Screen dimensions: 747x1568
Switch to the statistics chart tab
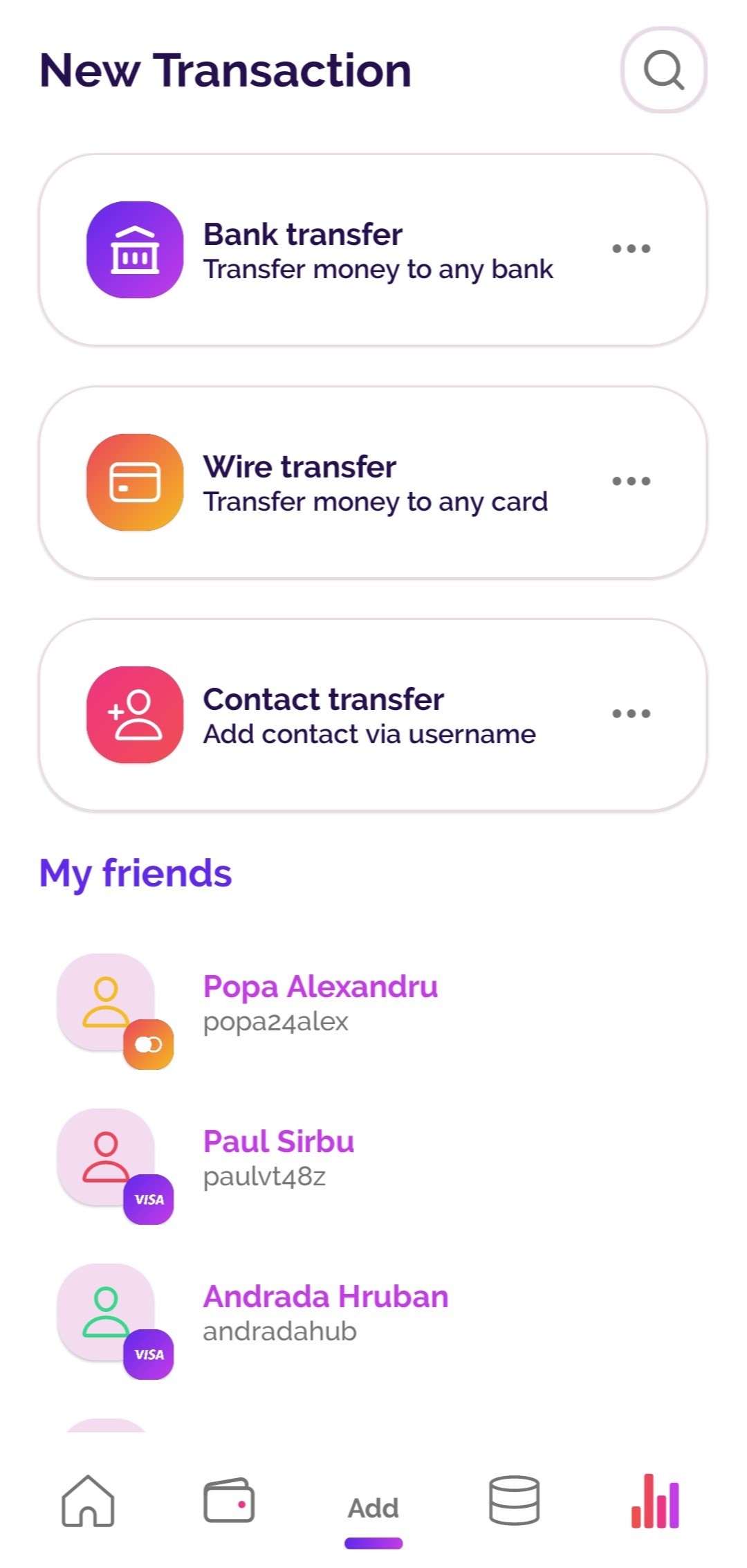coord(655,1501)
